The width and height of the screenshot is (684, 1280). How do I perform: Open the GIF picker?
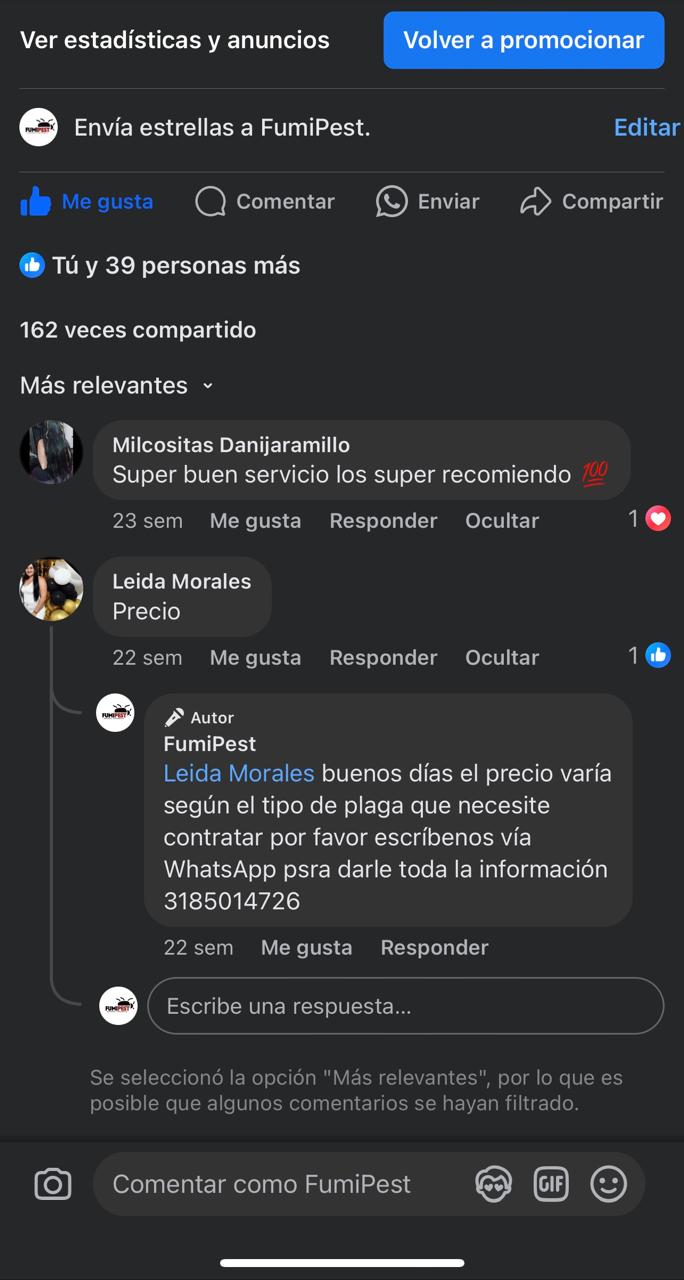pos(551,1184)
